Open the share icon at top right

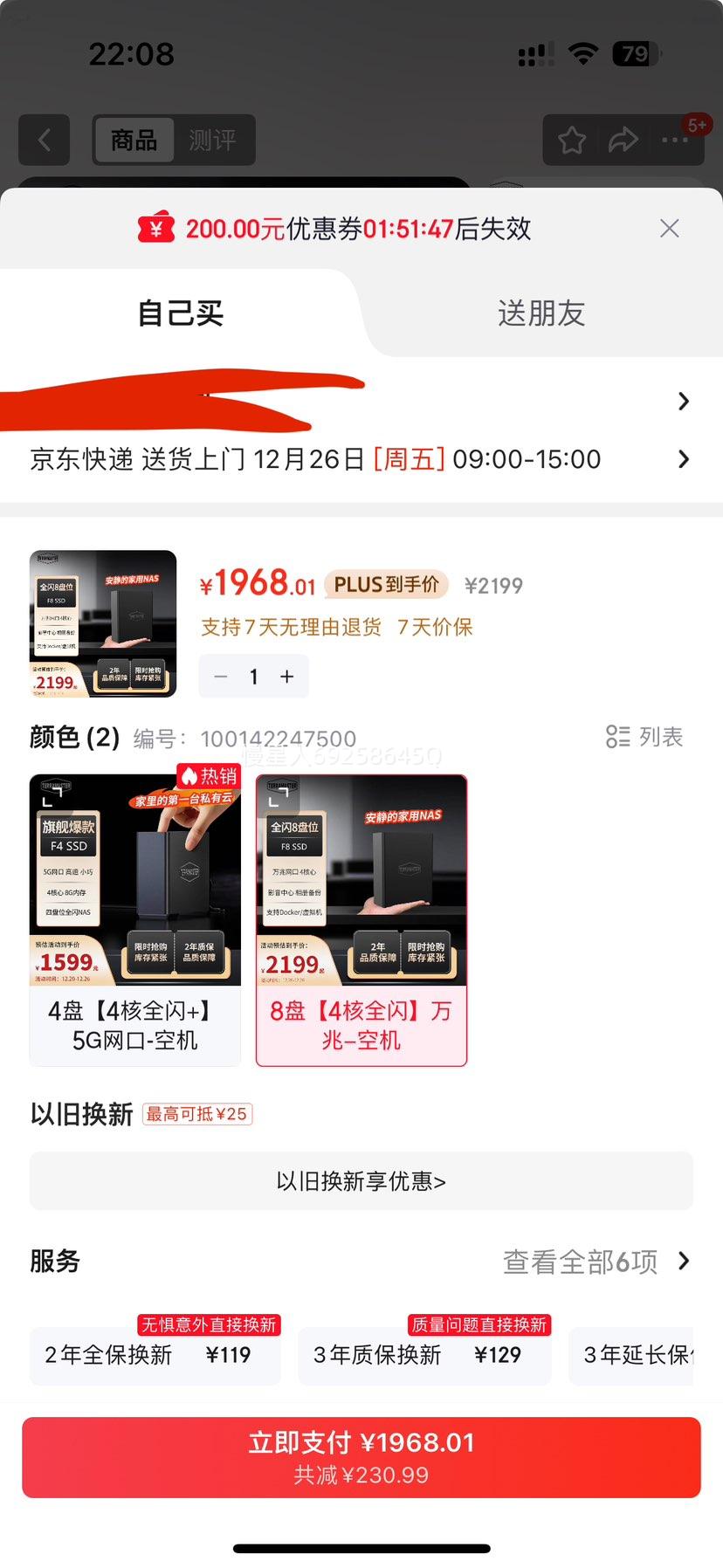625,140
